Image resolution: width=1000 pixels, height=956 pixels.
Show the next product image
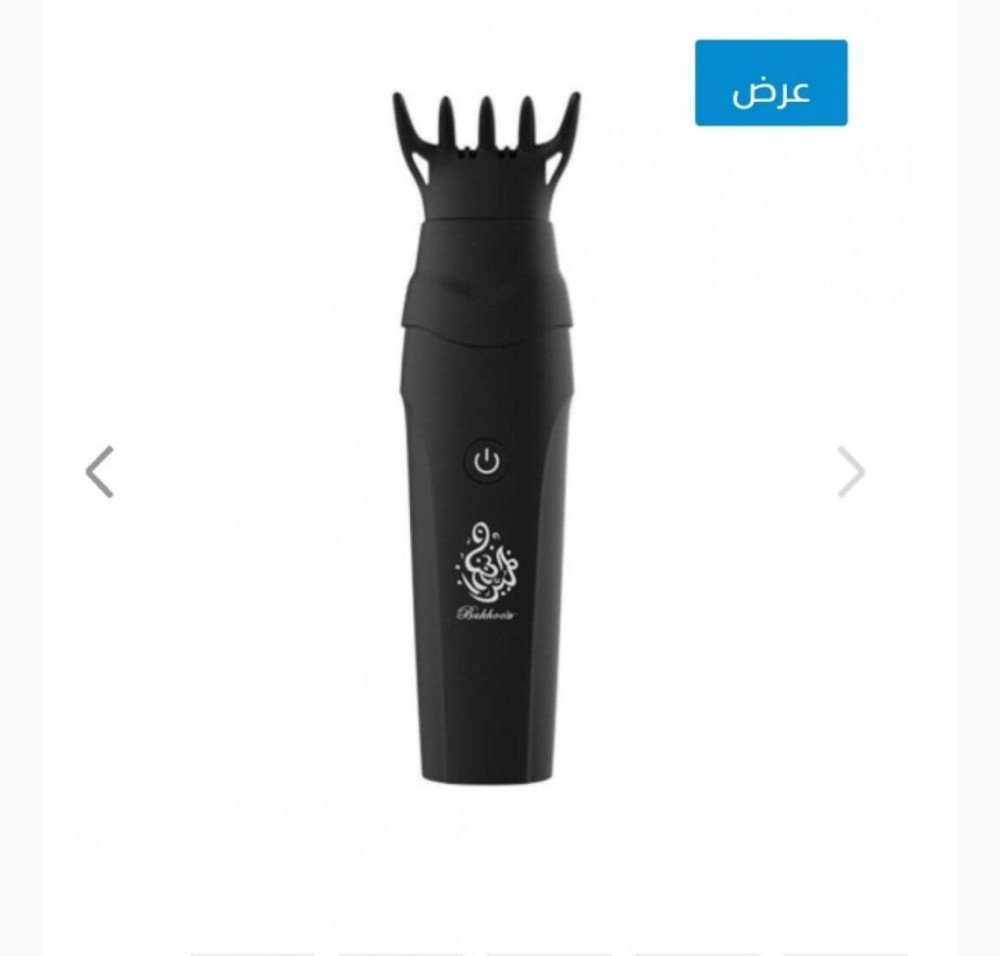tap(851, 472)
